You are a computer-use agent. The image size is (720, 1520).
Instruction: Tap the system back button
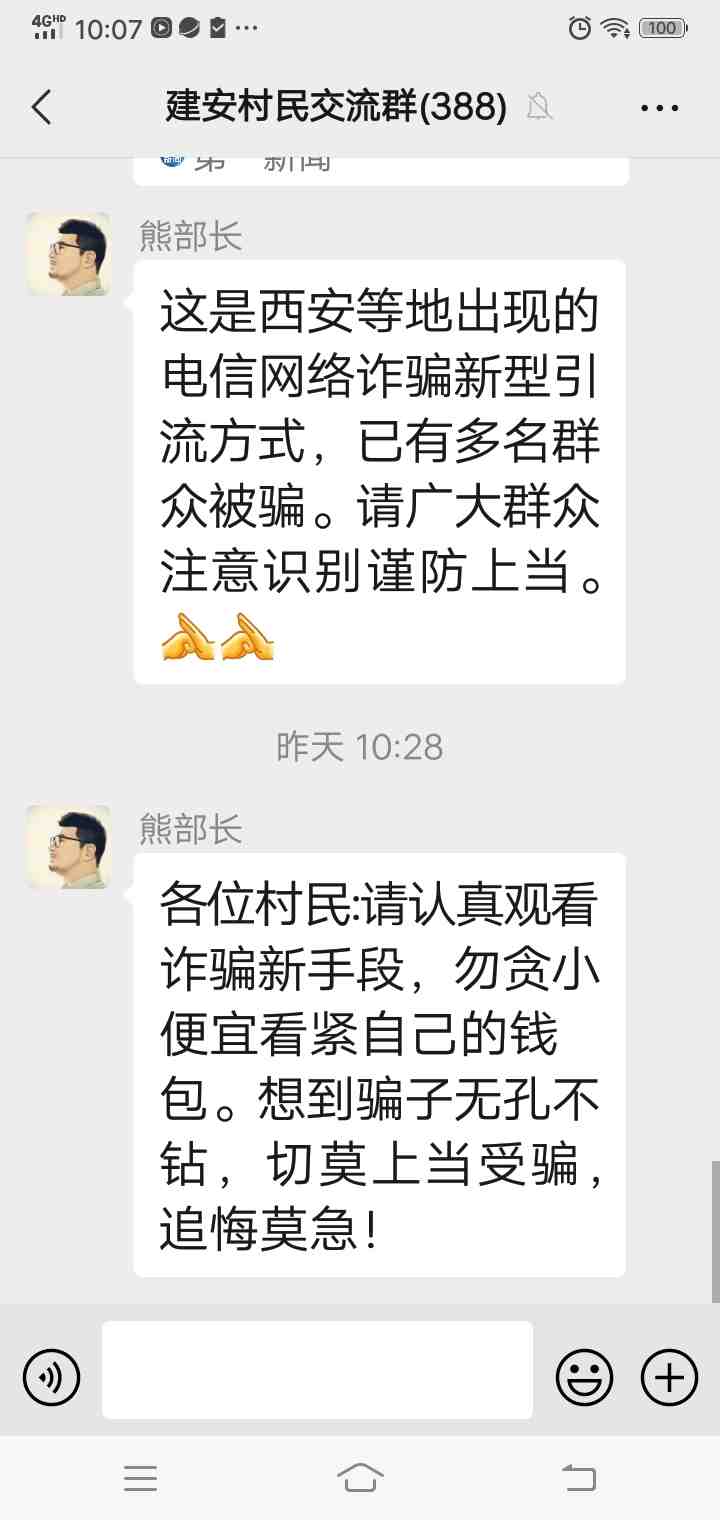tap(578, 1477)
